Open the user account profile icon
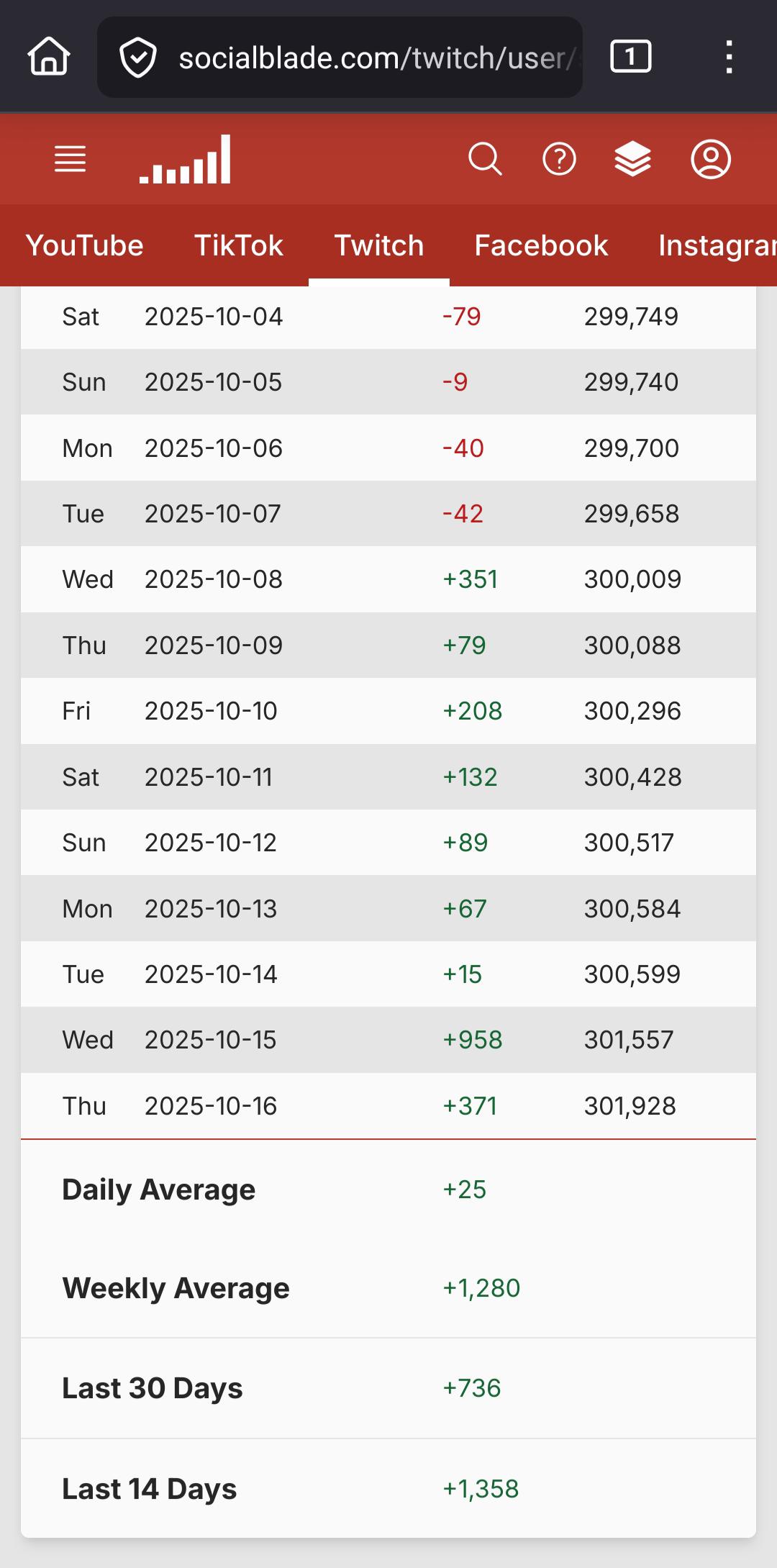Image resolution: width=777 pixels, height=1568 pixels. (711, 159)
